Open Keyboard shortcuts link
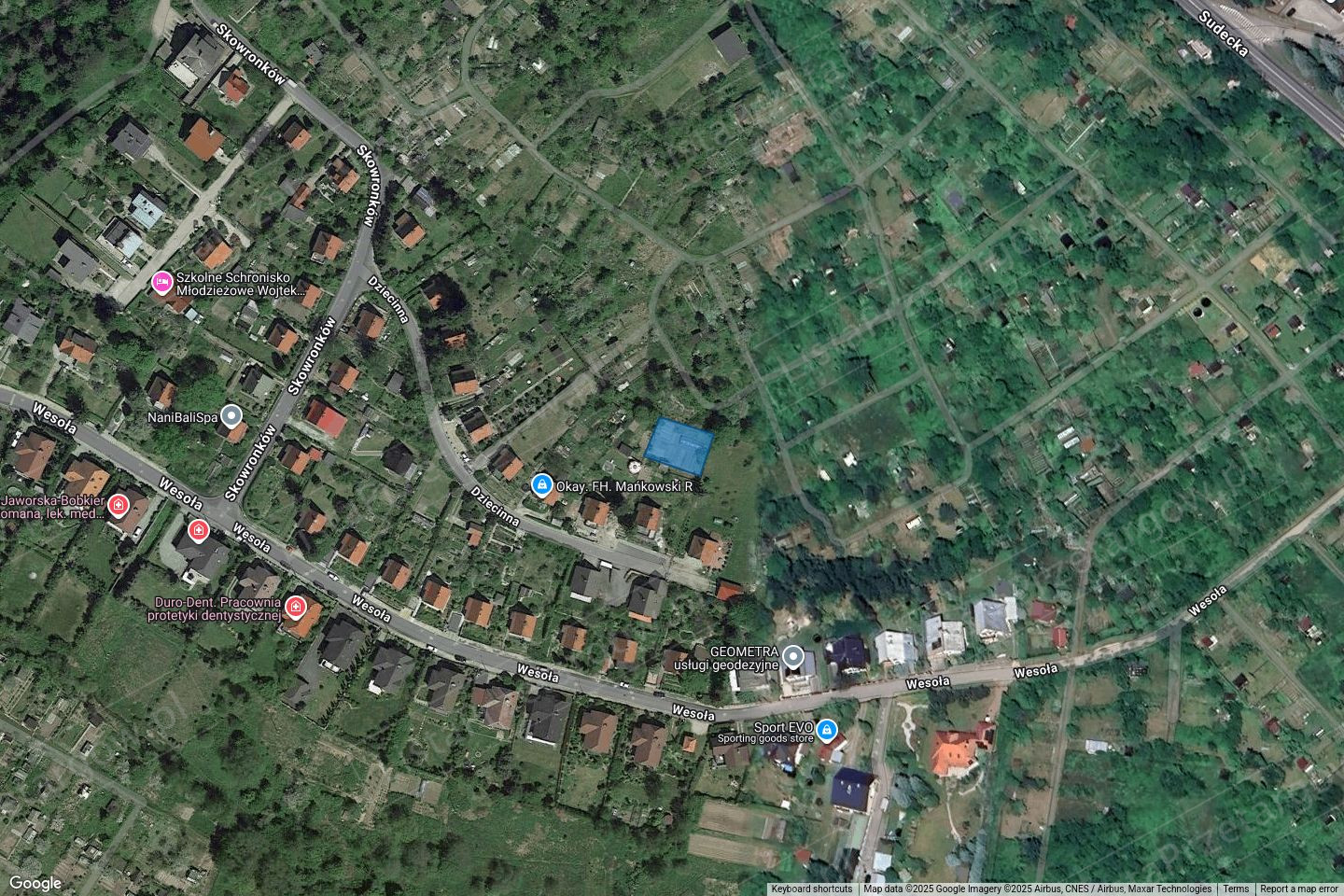Image resolution: width=1344 pixels, height=896 pixels. (x=811, y=889)
